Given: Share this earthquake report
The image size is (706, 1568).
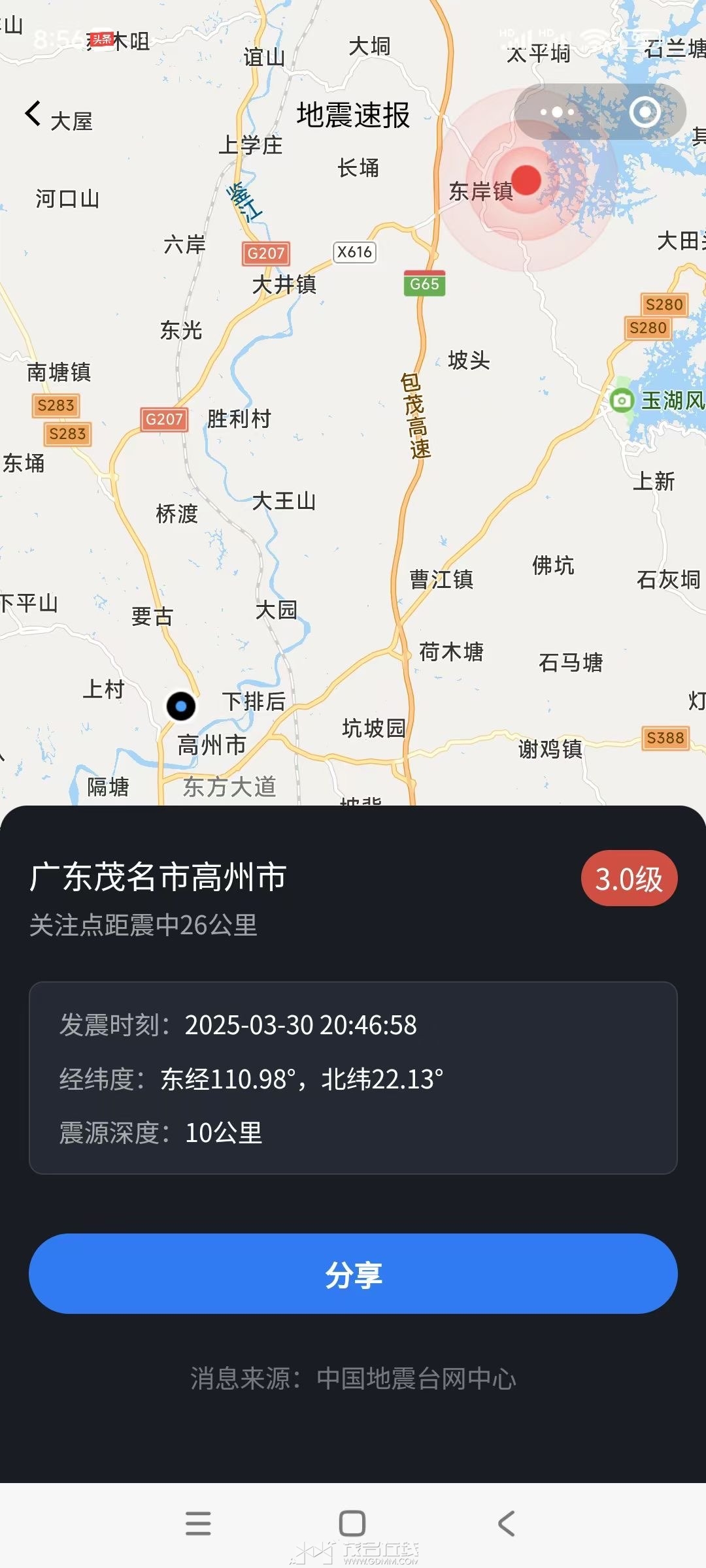Looking at the screenshot, I should click(x=353, y=1273).
